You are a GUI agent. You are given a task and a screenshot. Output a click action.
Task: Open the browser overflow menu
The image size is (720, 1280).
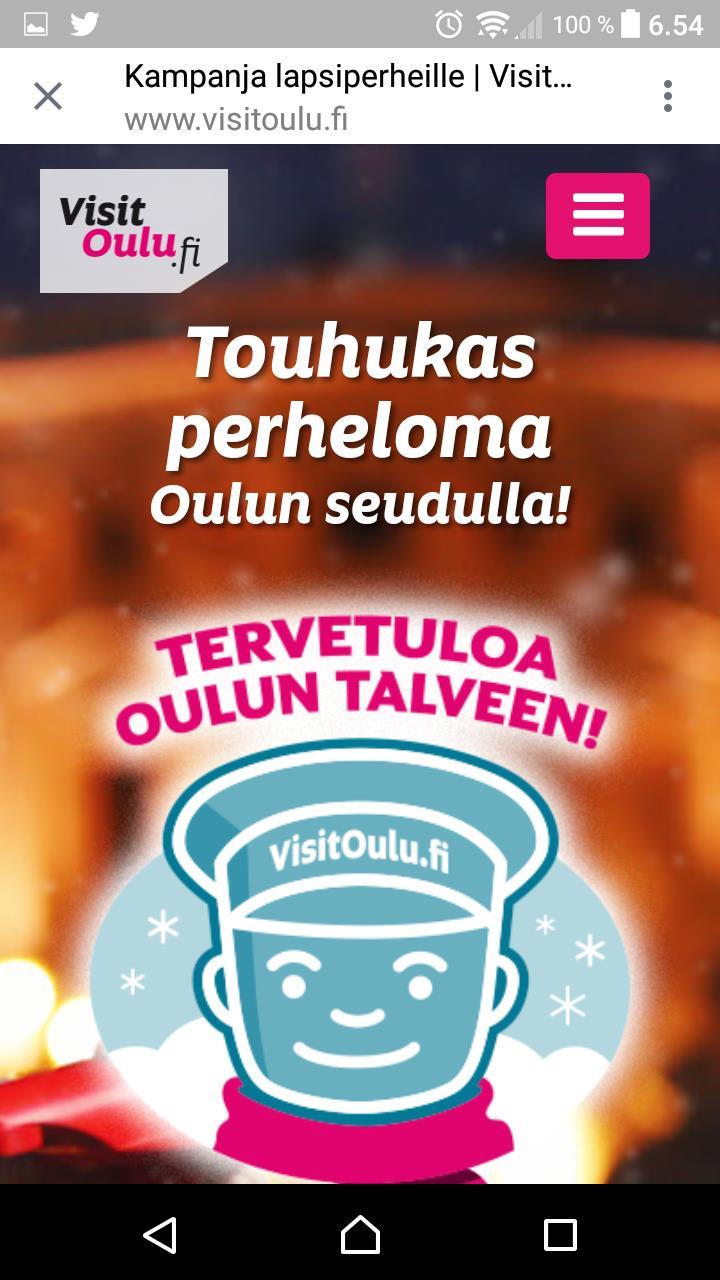point(667,96)
